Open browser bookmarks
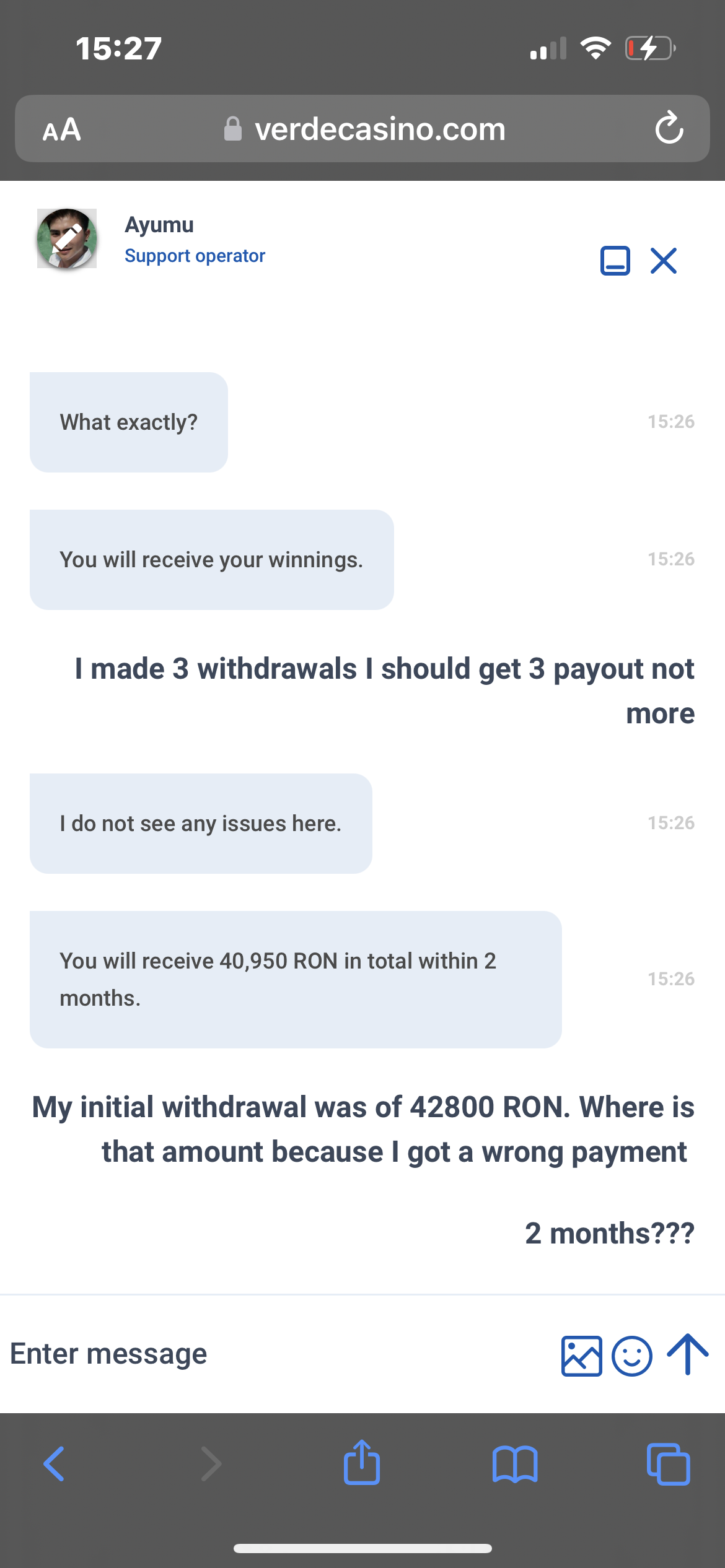Screen dimensions: 725x1568 point(515,1464)
